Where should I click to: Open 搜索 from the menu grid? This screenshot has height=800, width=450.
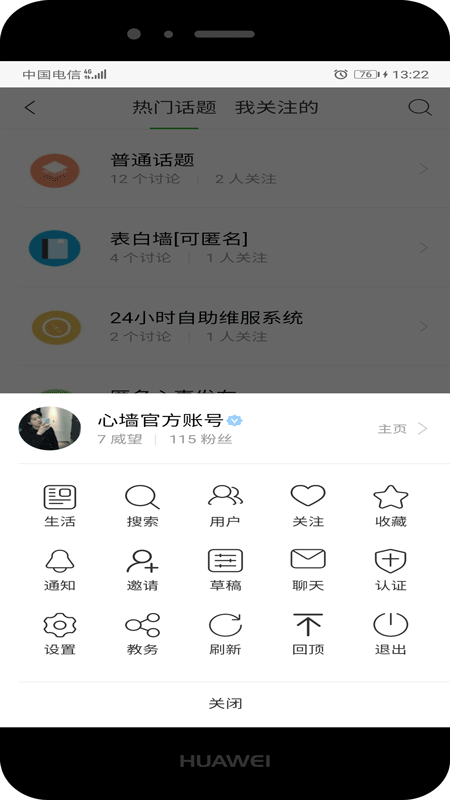[x=142, y=506]
